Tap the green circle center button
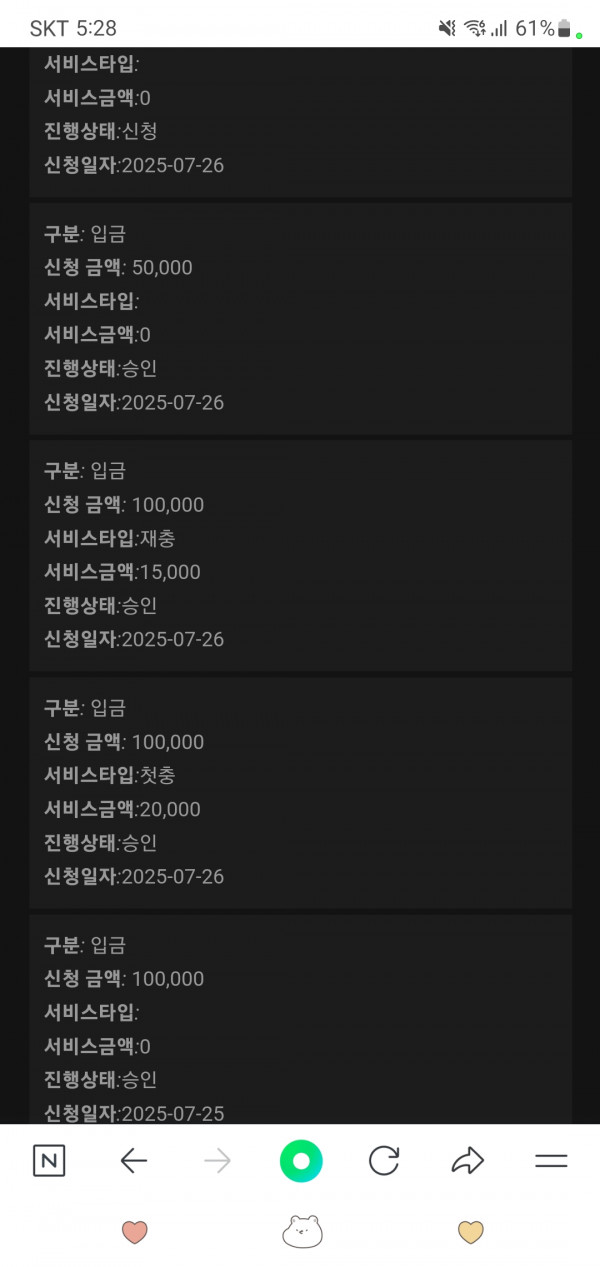Image resolution: width=600 pixels, height=1267 pixels. click(x=301, y=1161)
